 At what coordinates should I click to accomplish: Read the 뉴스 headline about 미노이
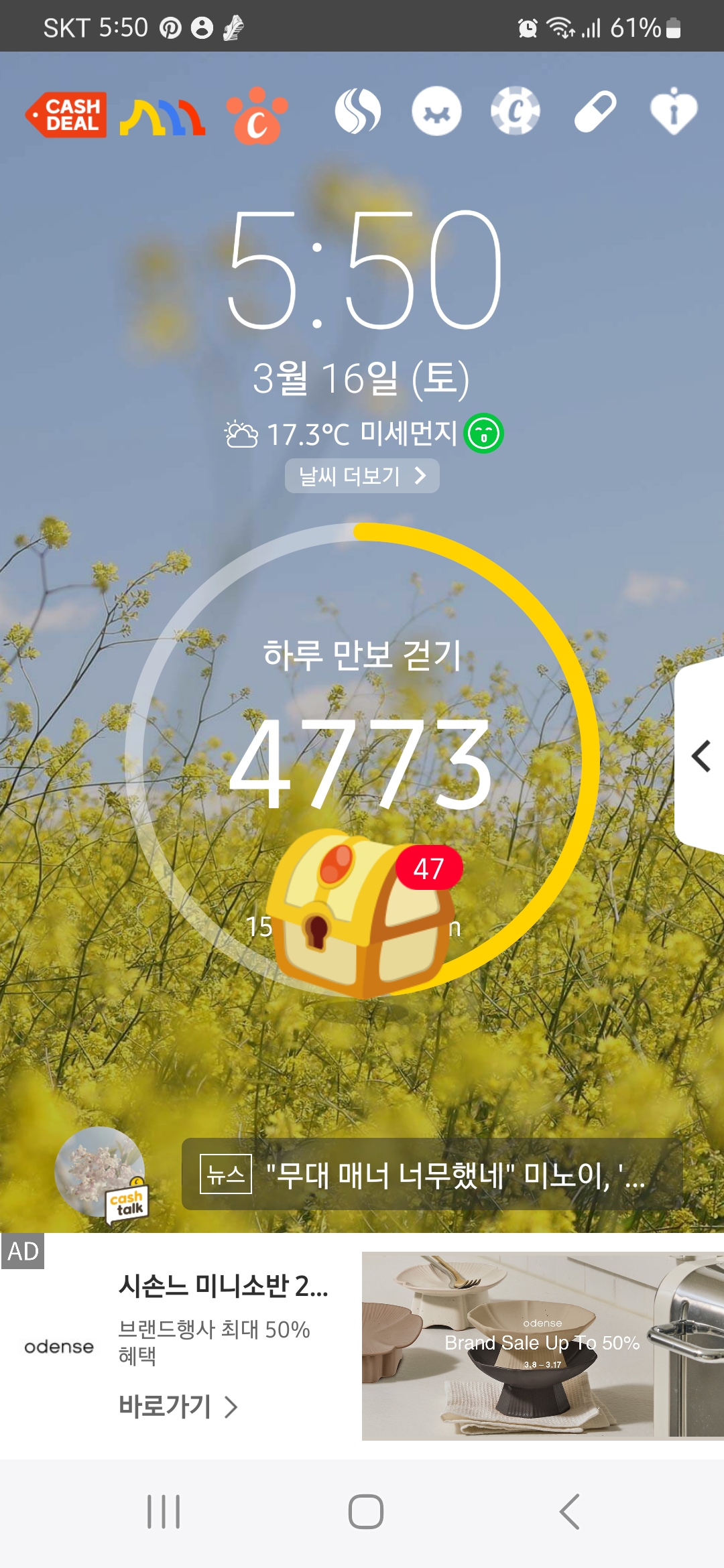click(x=432, y=1174)
